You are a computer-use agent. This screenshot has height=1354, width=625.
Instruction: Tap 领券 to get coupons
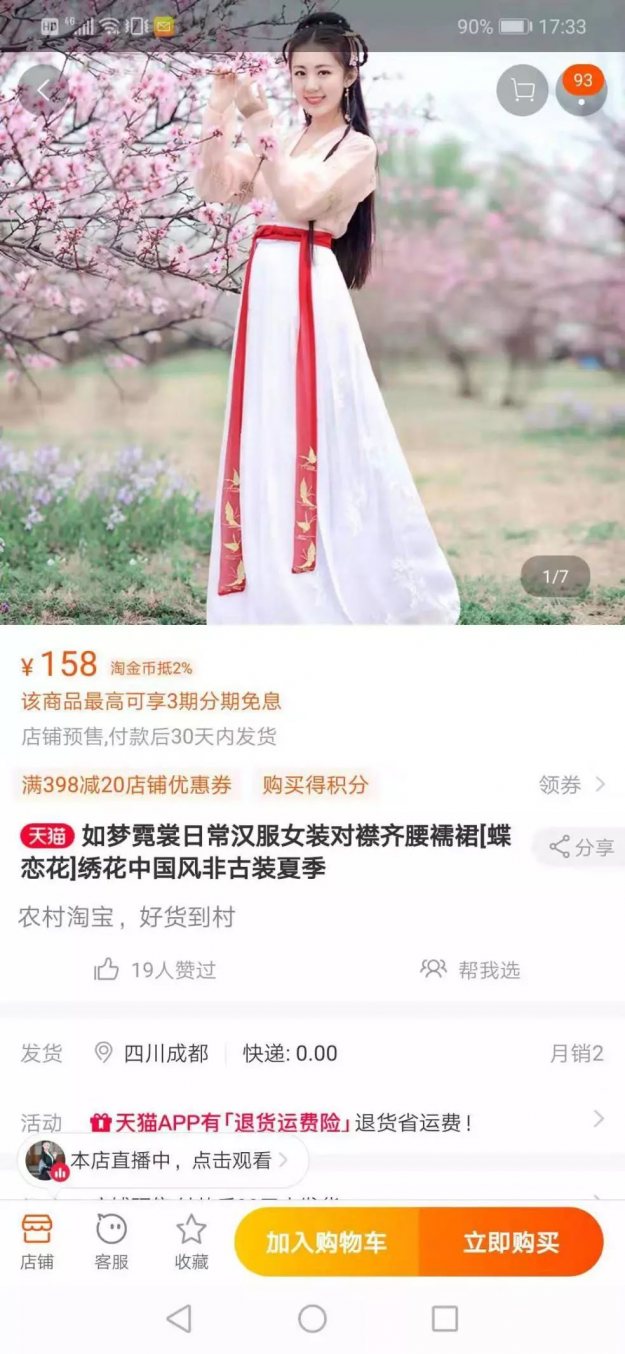click(571, 785)
